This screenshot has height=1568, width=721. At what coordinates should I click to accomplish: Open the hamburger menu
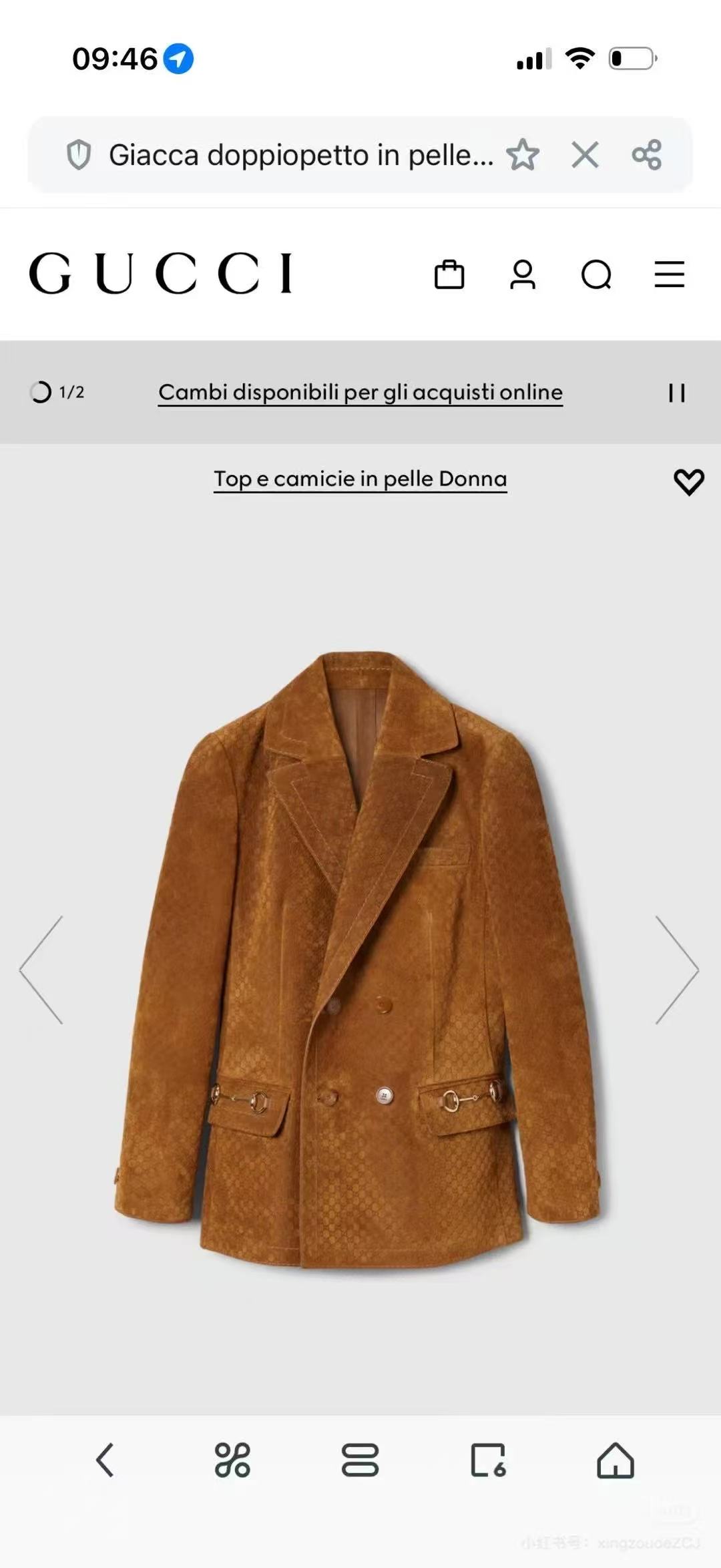click(x=669, y=274)
